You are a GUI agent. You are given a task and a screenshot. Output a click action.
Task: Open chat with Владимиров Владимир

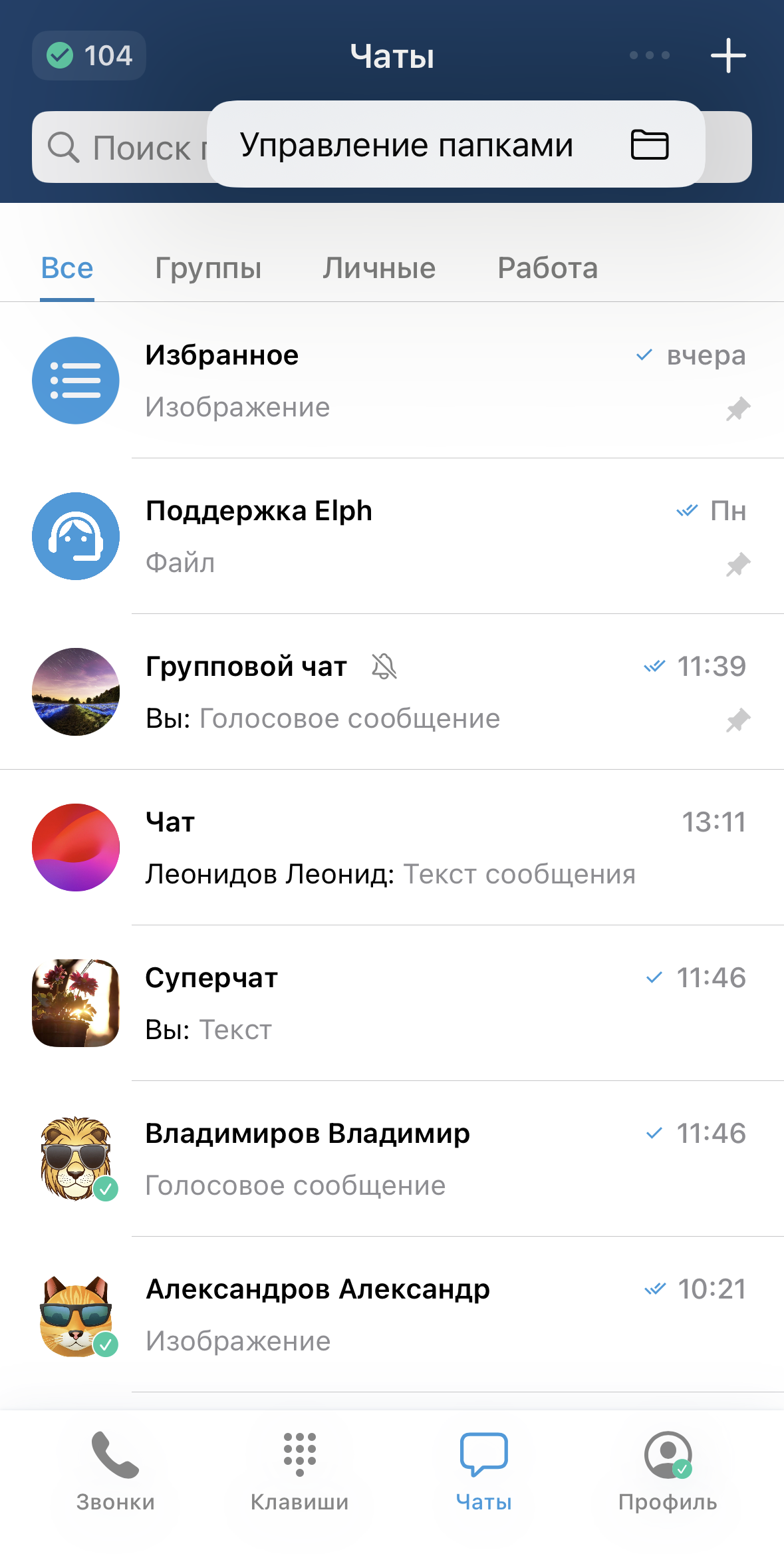[399, 1159]
